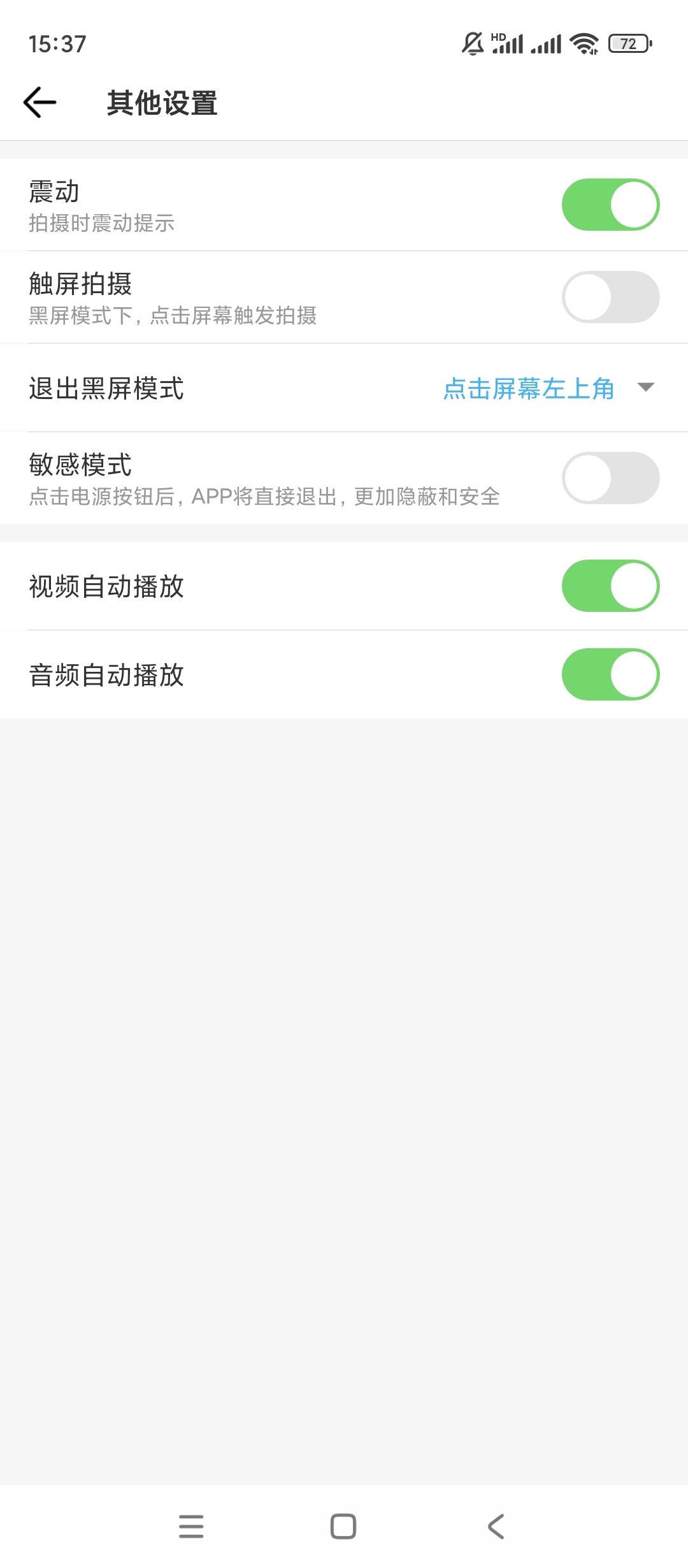Screen dimensions: 688x1568
Task: Go to the home screen
Action: pos(343,1526)
